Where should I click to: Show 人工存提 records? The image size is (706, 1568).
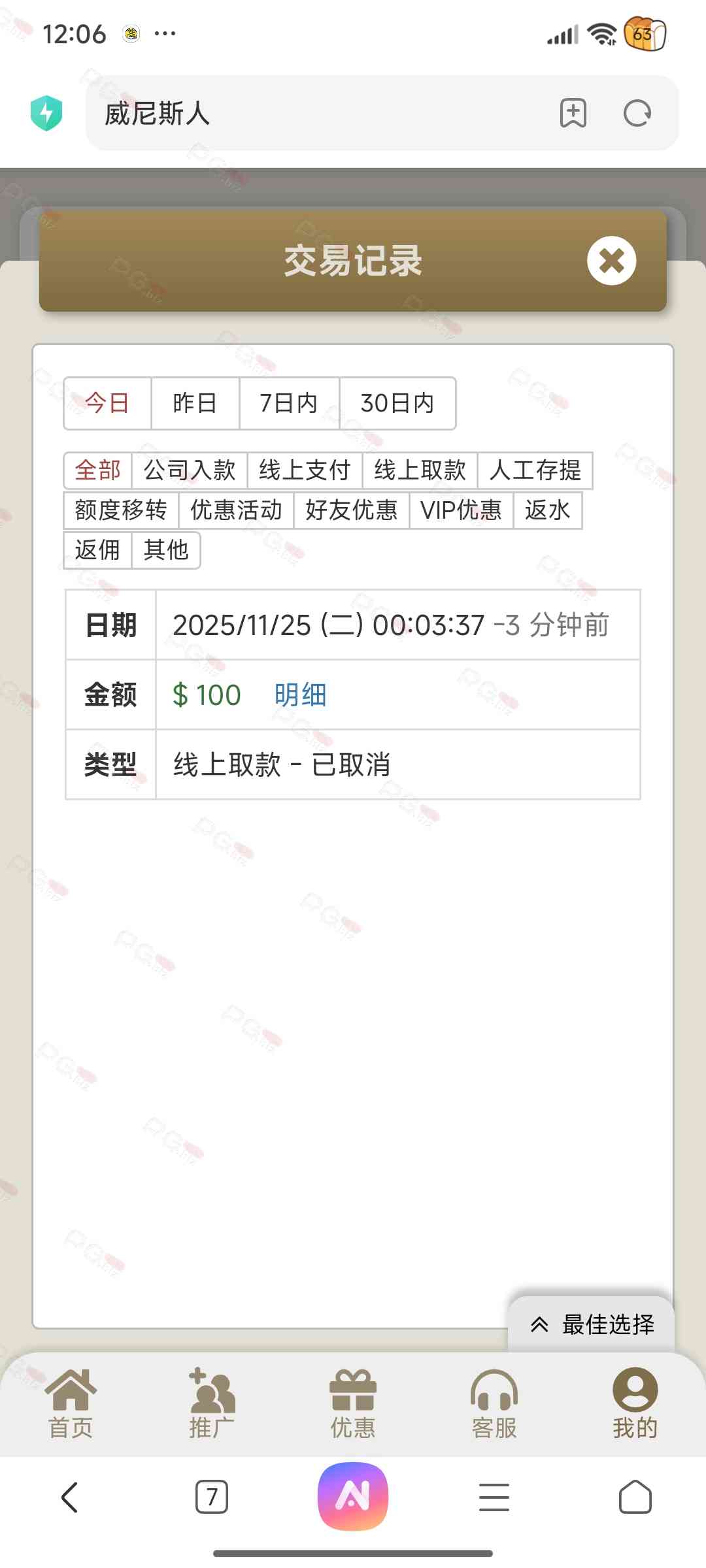pos(535,470)
